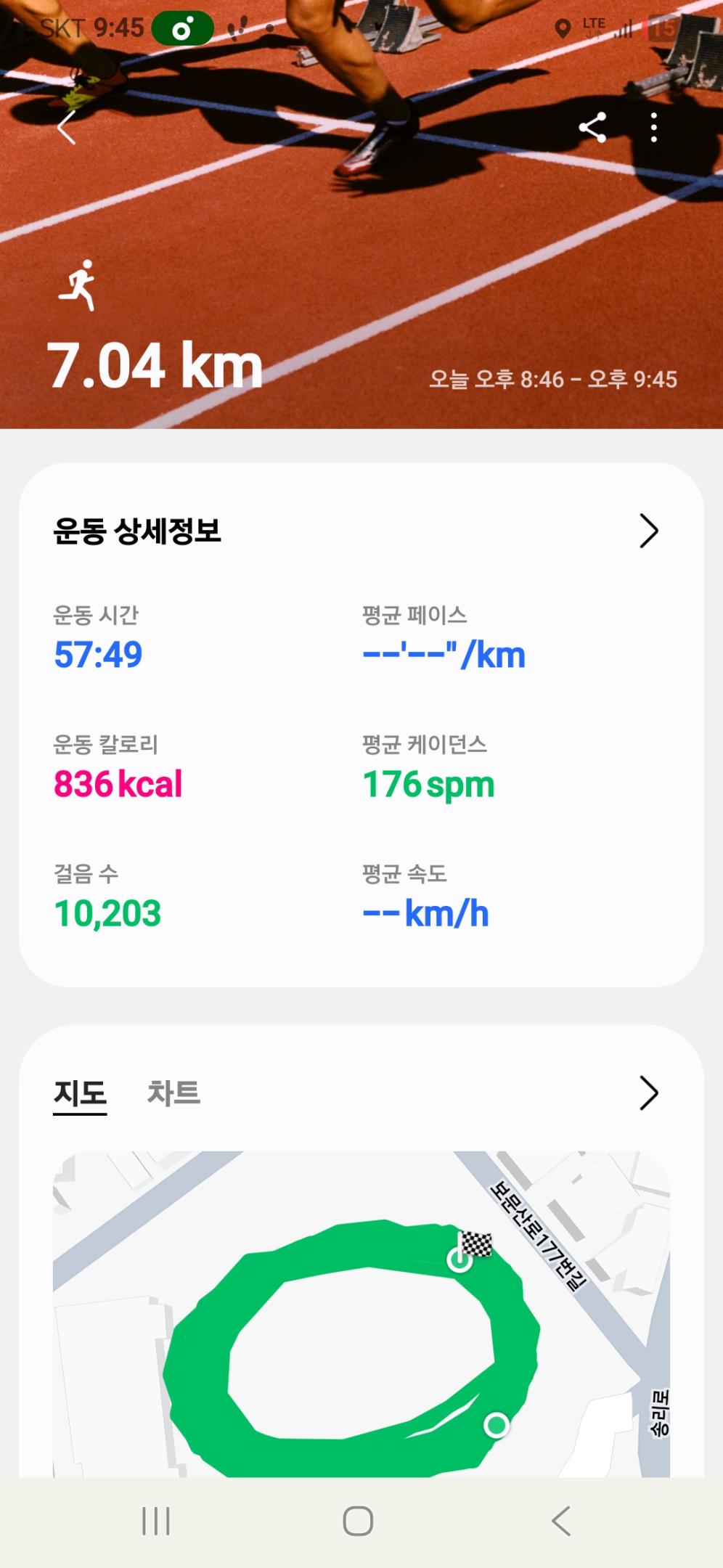
Task: Switch to the 지도 tab
Action: tap(80, 1093)
